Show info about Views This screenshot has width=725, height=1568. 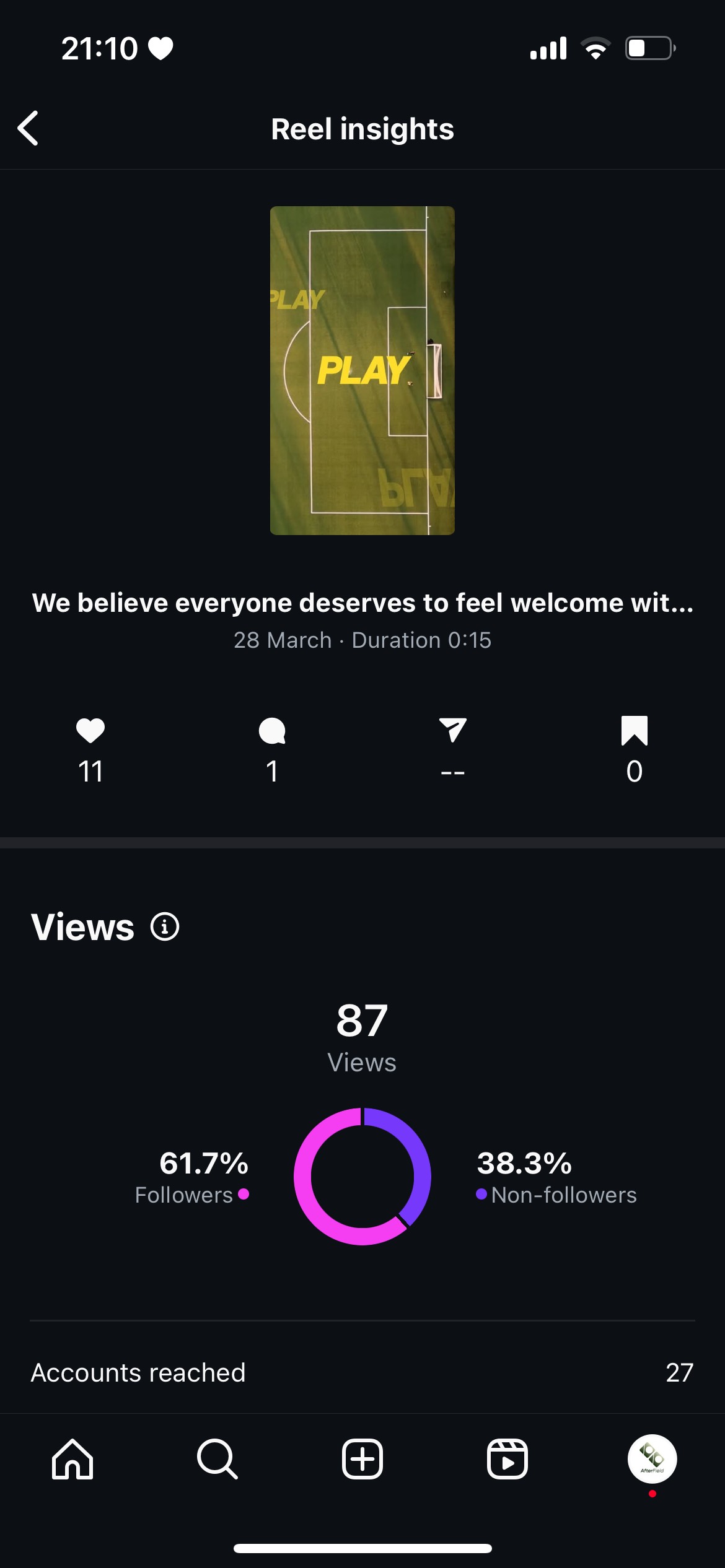[165, 927]
